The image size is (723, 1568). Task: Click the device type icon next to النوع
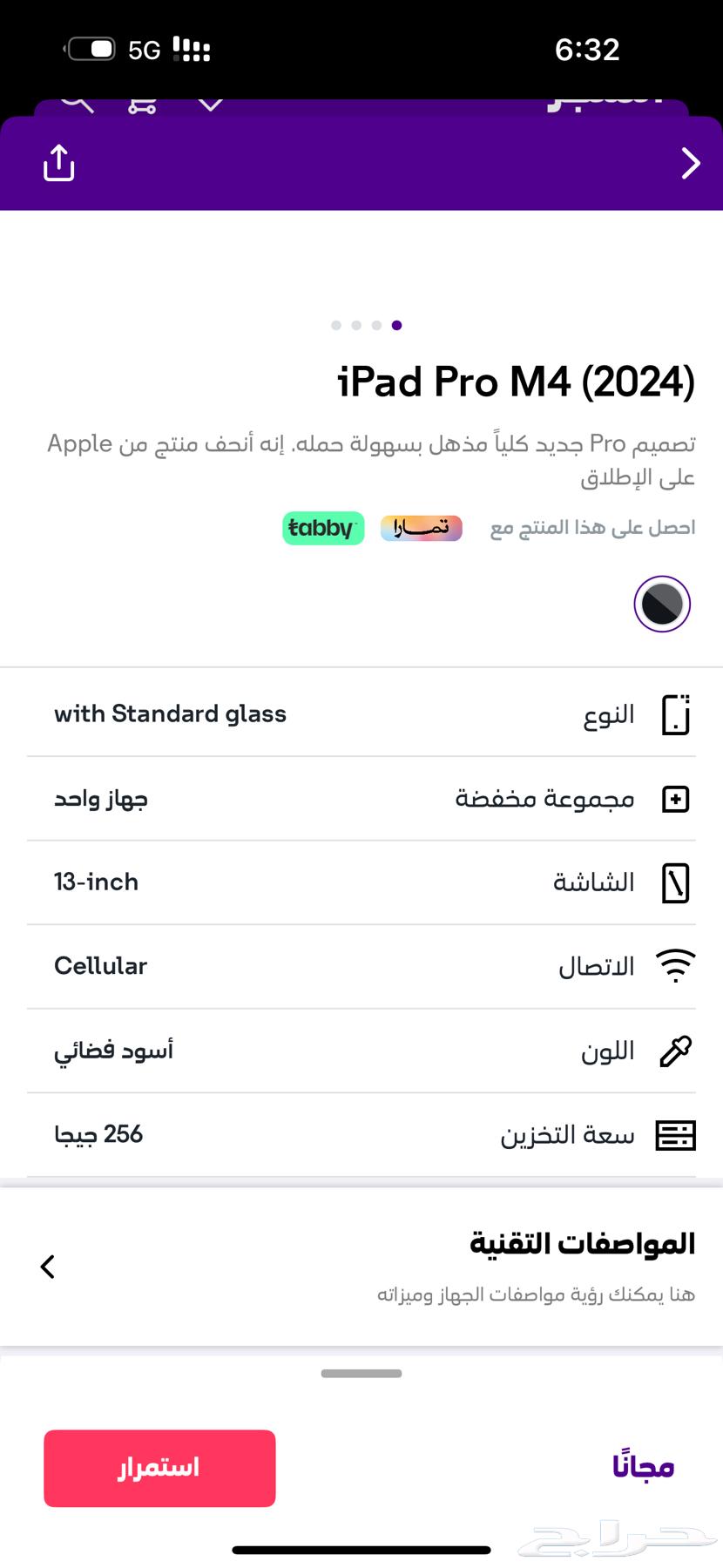[675, 714]
